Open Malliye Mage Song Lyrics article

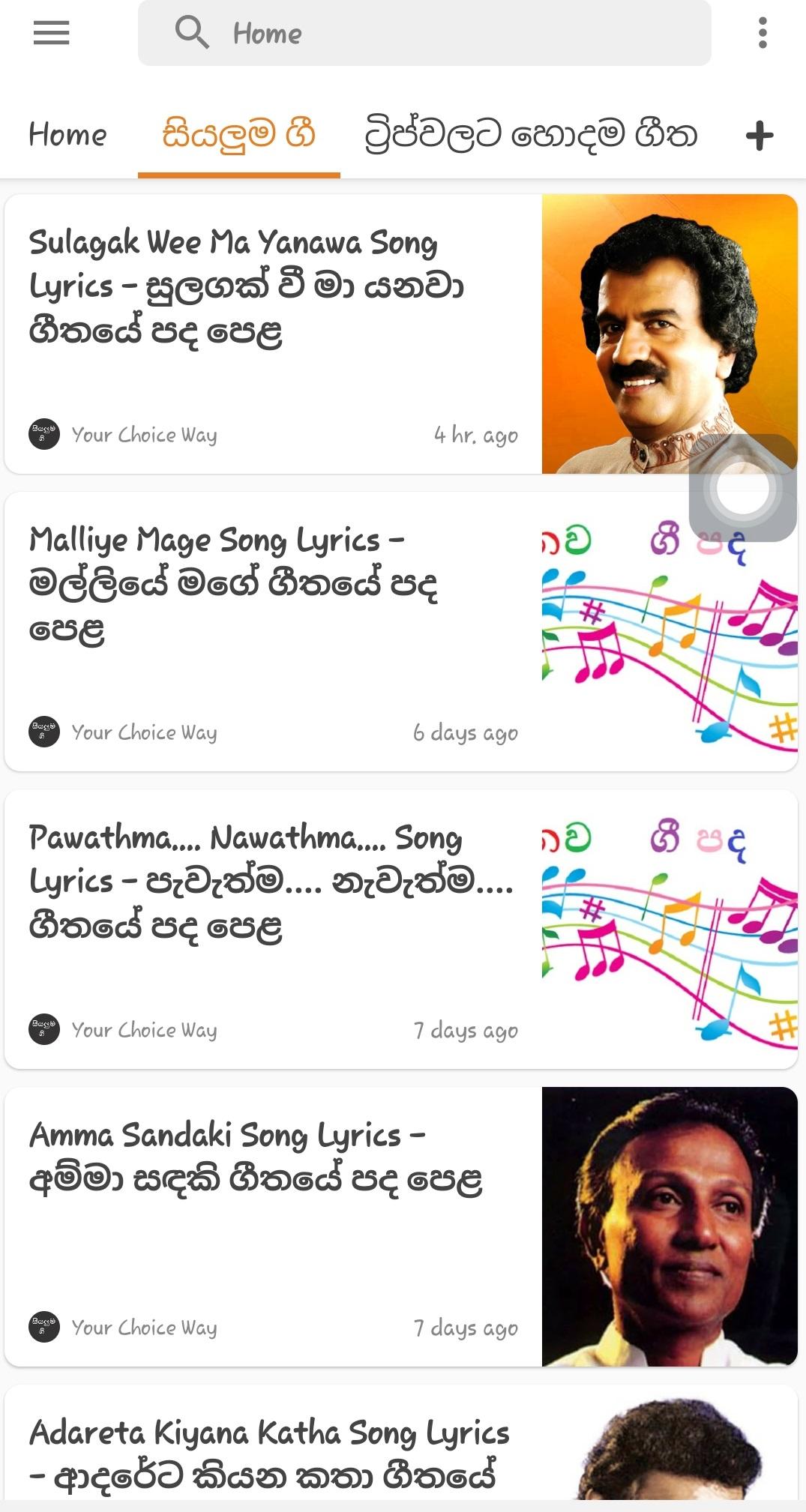(x=232, y=583)
